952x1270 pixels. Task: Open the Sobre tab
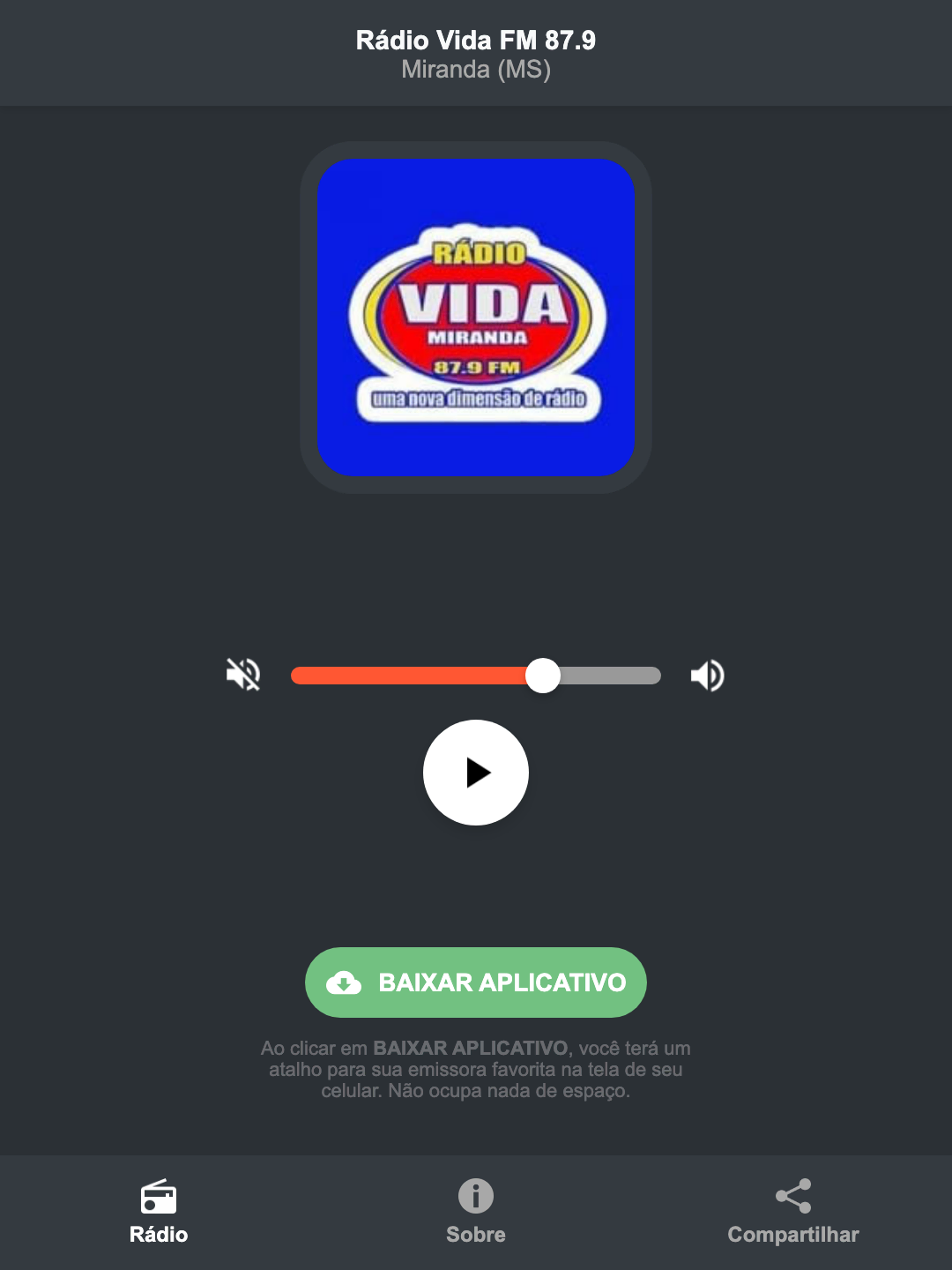click(475, 1215)
